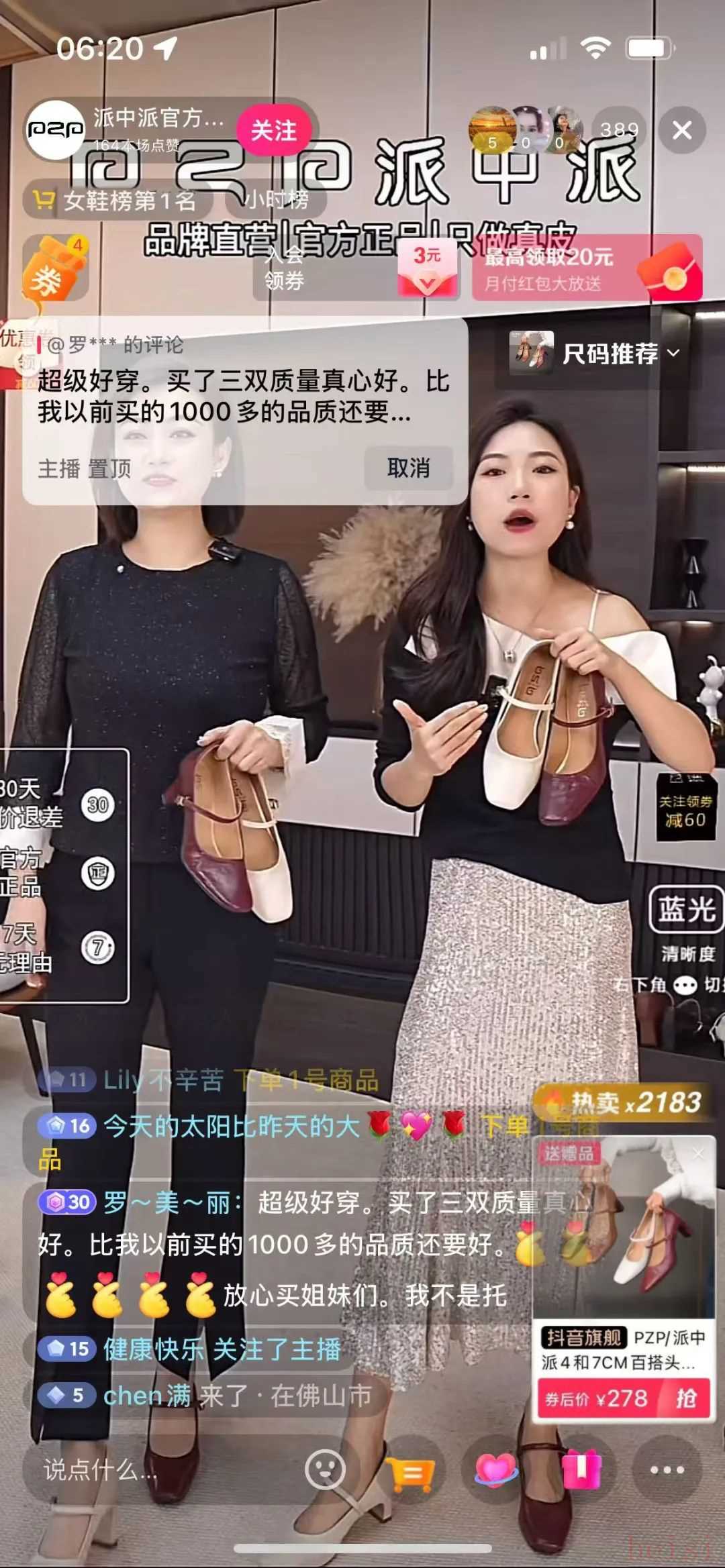725x1568 pixels.
Task: Send a like with the heart icon
Action: [495, 1470]
